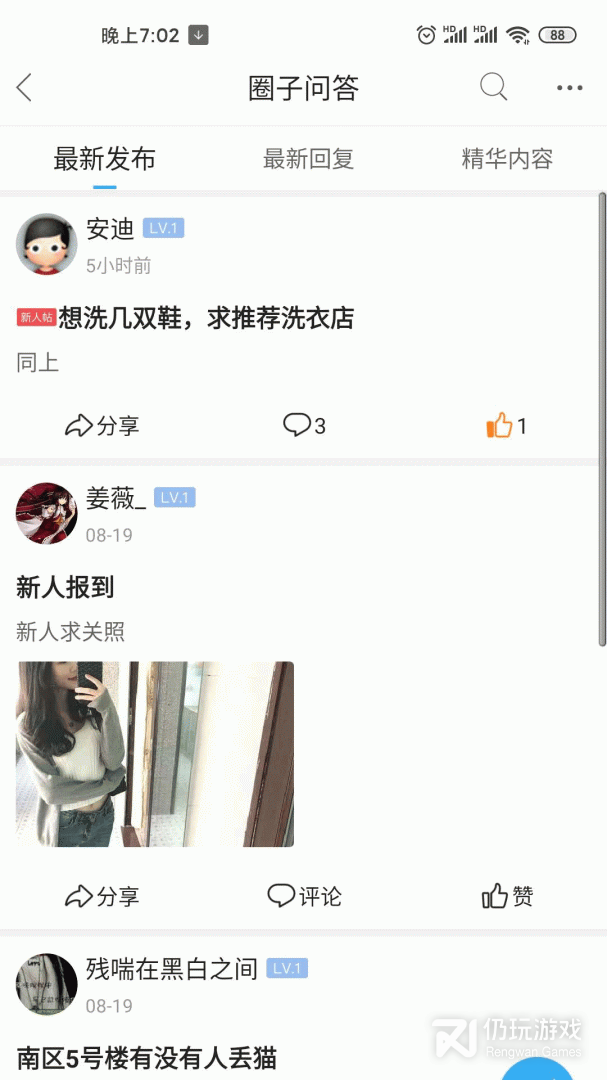
Task: Open the post 想洗几双鞋，求推荐洗衣店
Action: click(x=206, y=319)
